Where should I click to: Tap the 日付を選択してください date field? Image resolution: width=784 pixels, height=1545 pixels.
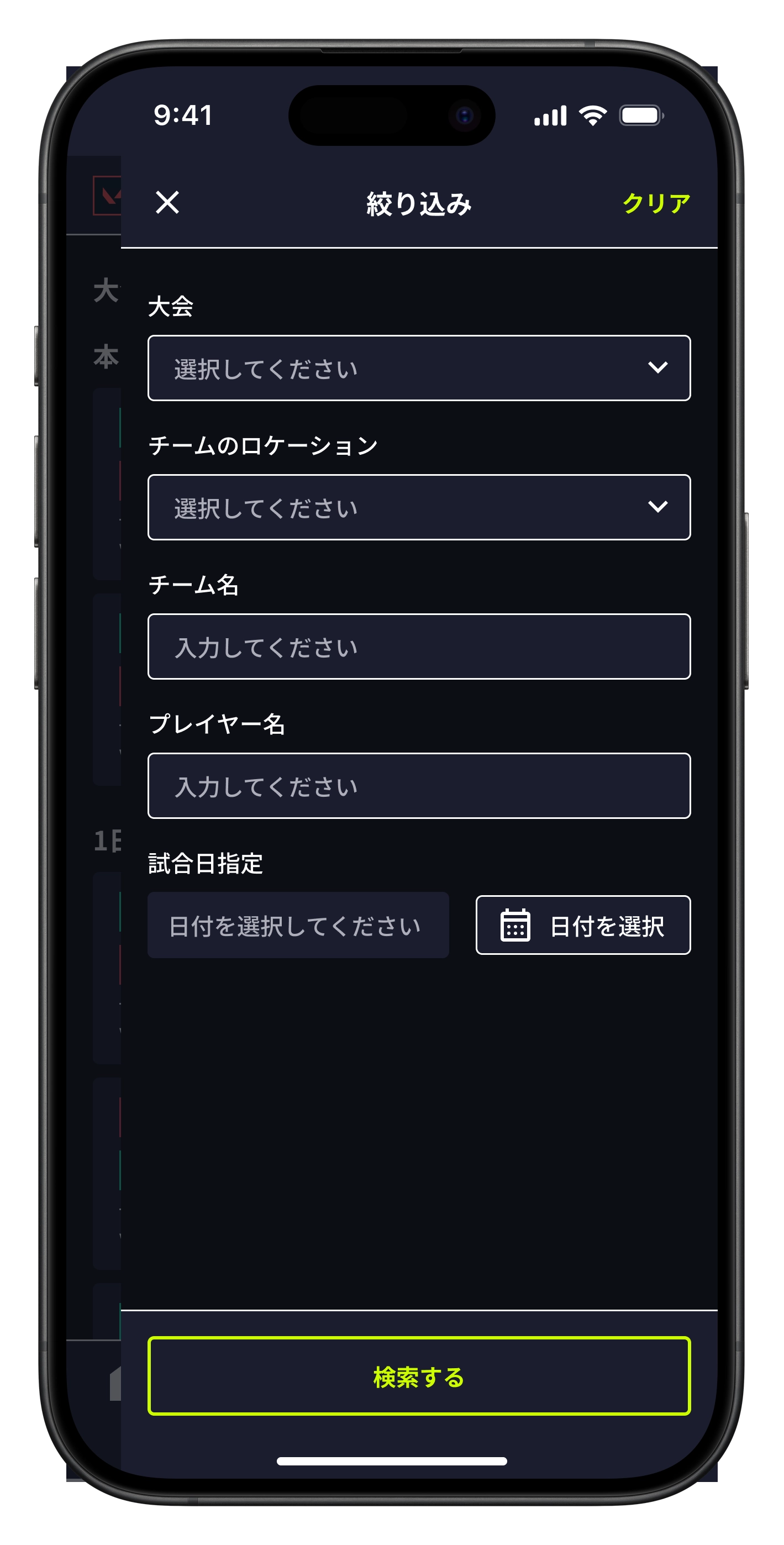tap(298, 924)
